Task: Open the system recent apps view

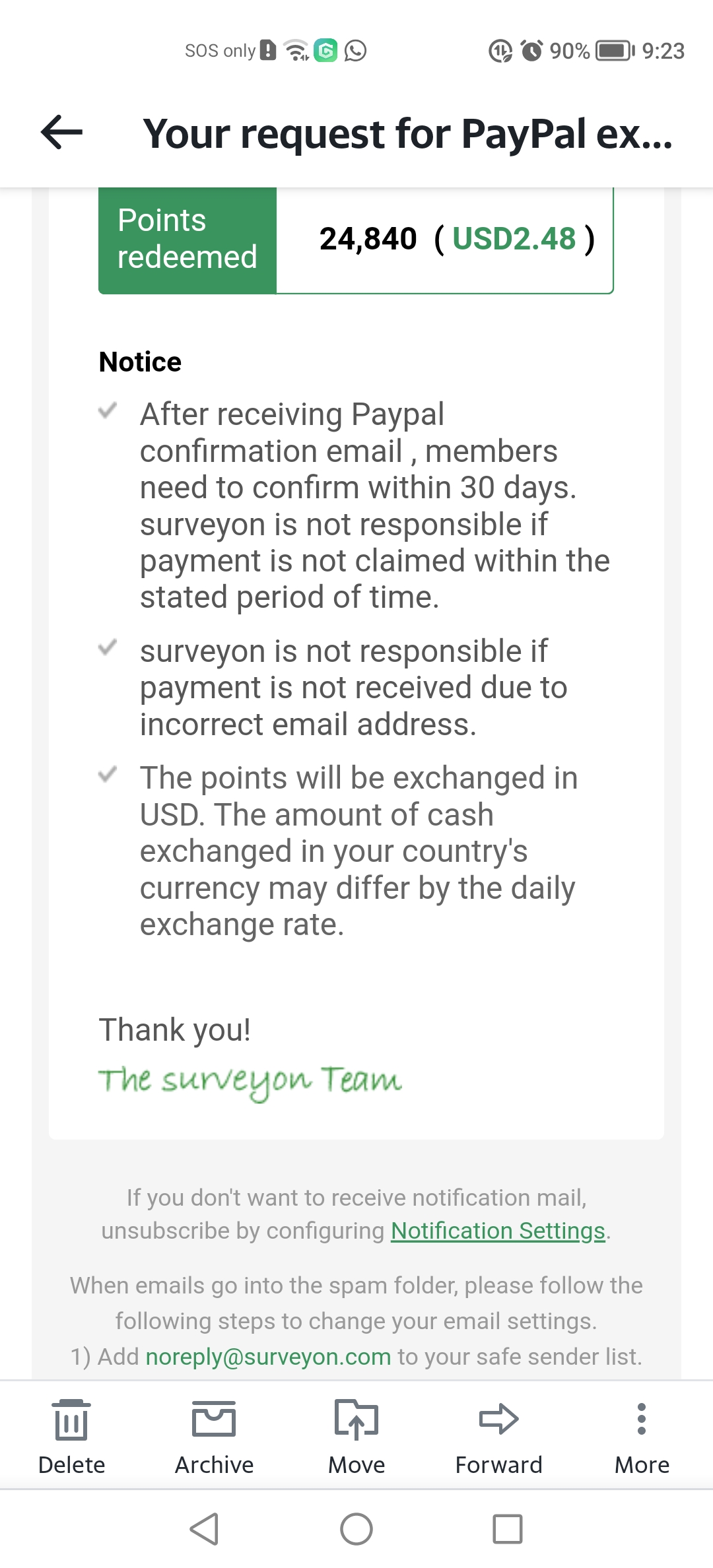Action: coord(508,1528)
